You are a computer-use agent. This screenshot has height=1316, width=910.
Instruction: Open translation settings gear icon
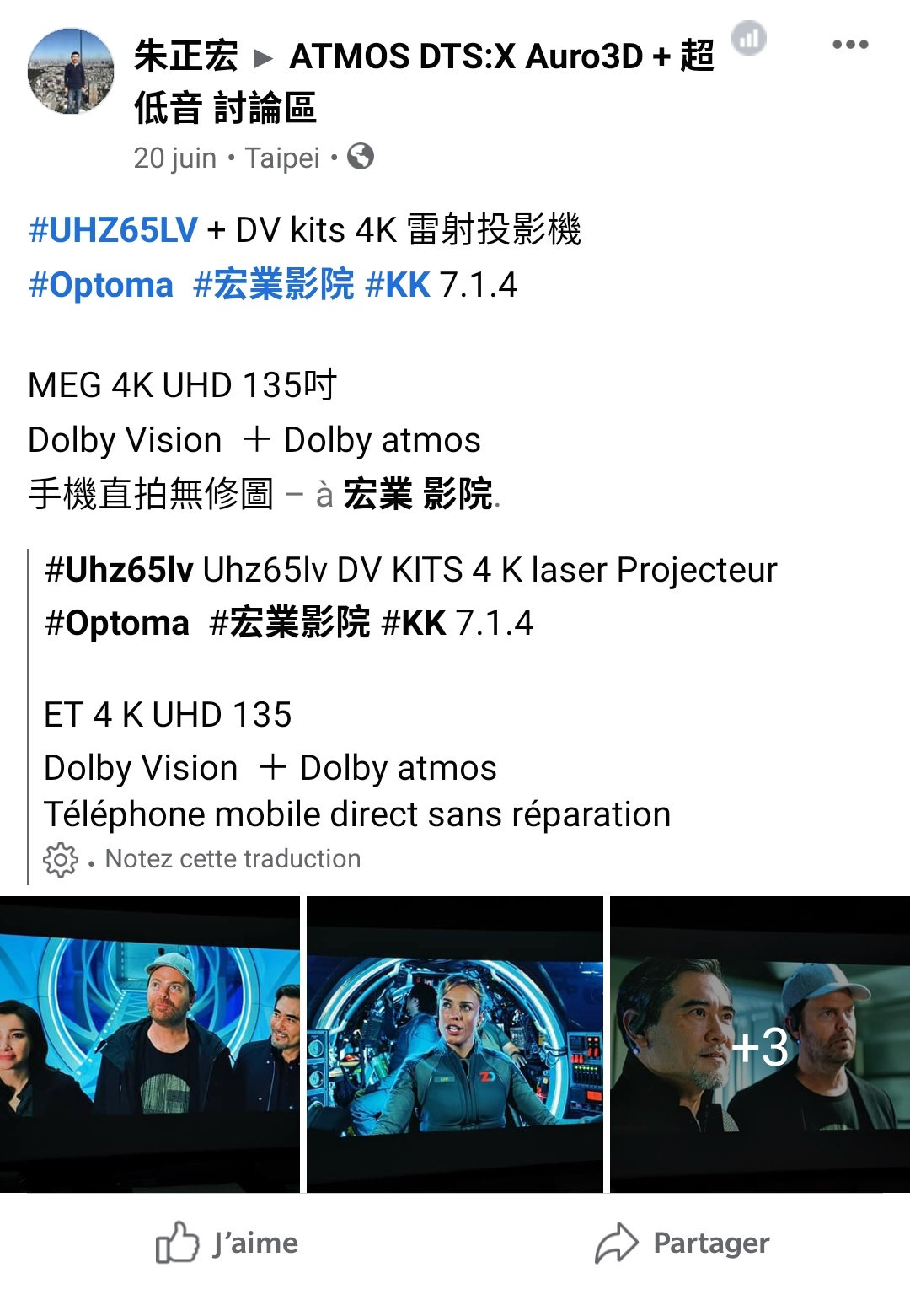(x=60, y=859)
